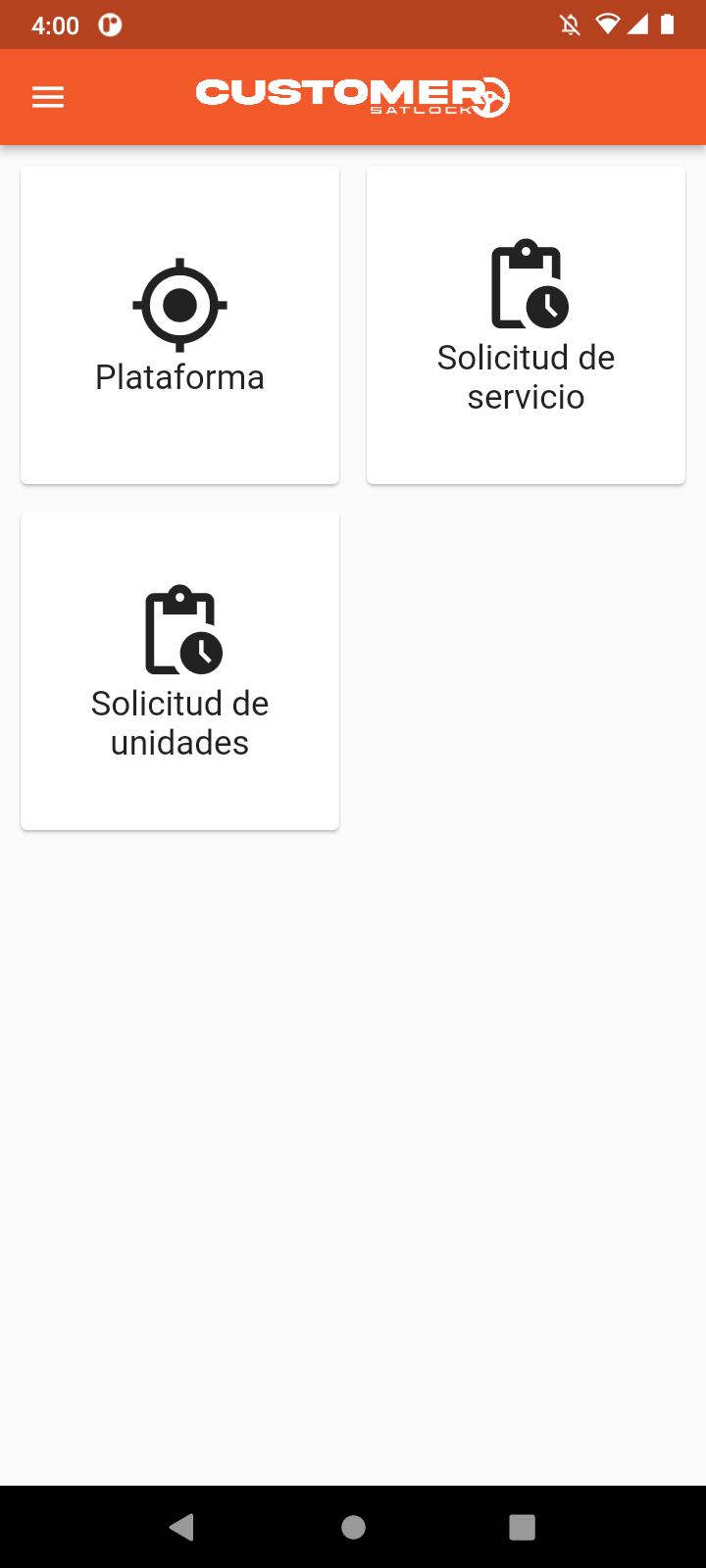706x1568 pixels.
Task: Tap the system home button
Action: 353,1527
